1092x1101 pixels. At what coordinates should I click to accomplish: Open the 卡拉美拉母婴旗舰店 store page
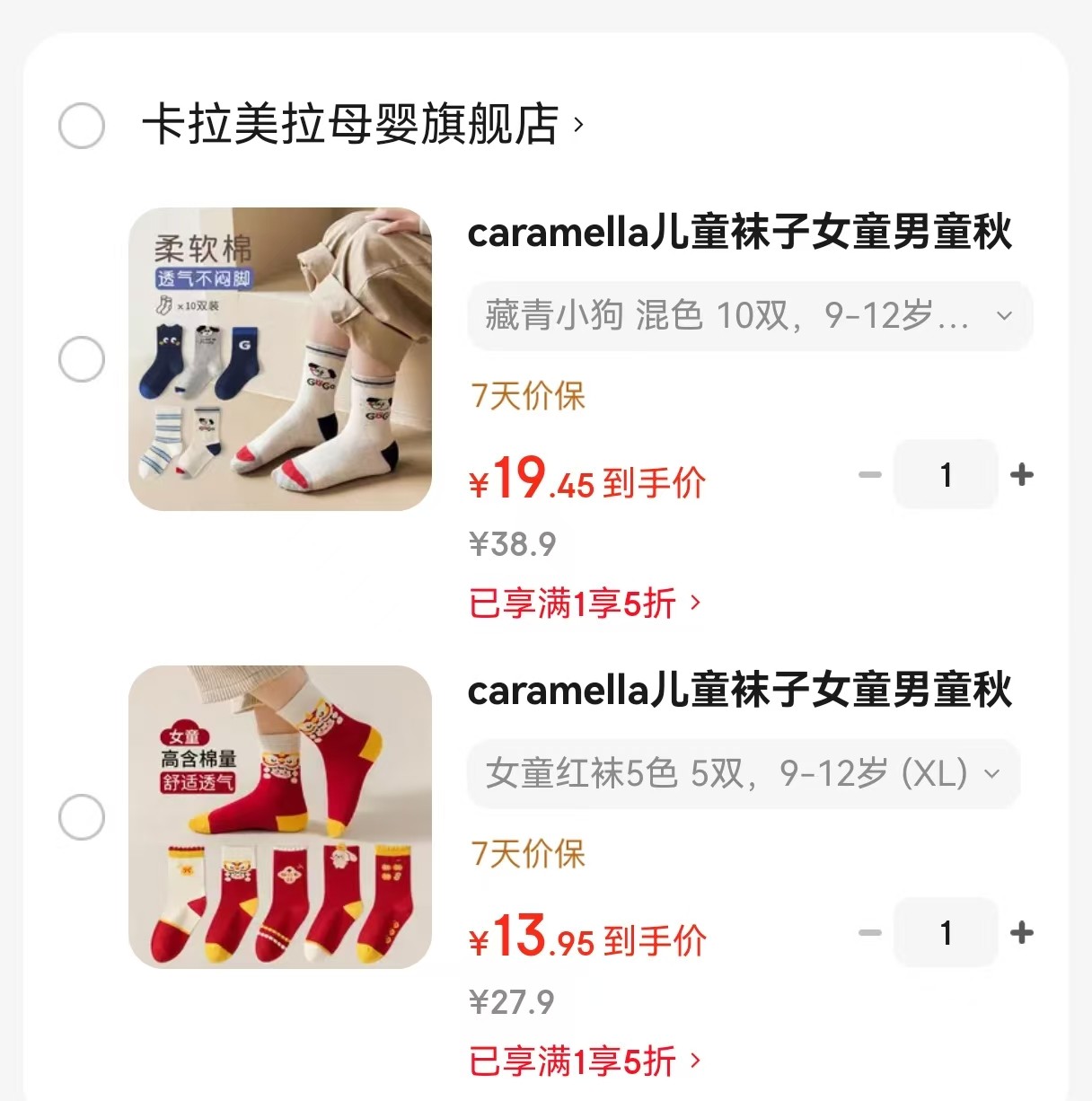pos(359,125)
